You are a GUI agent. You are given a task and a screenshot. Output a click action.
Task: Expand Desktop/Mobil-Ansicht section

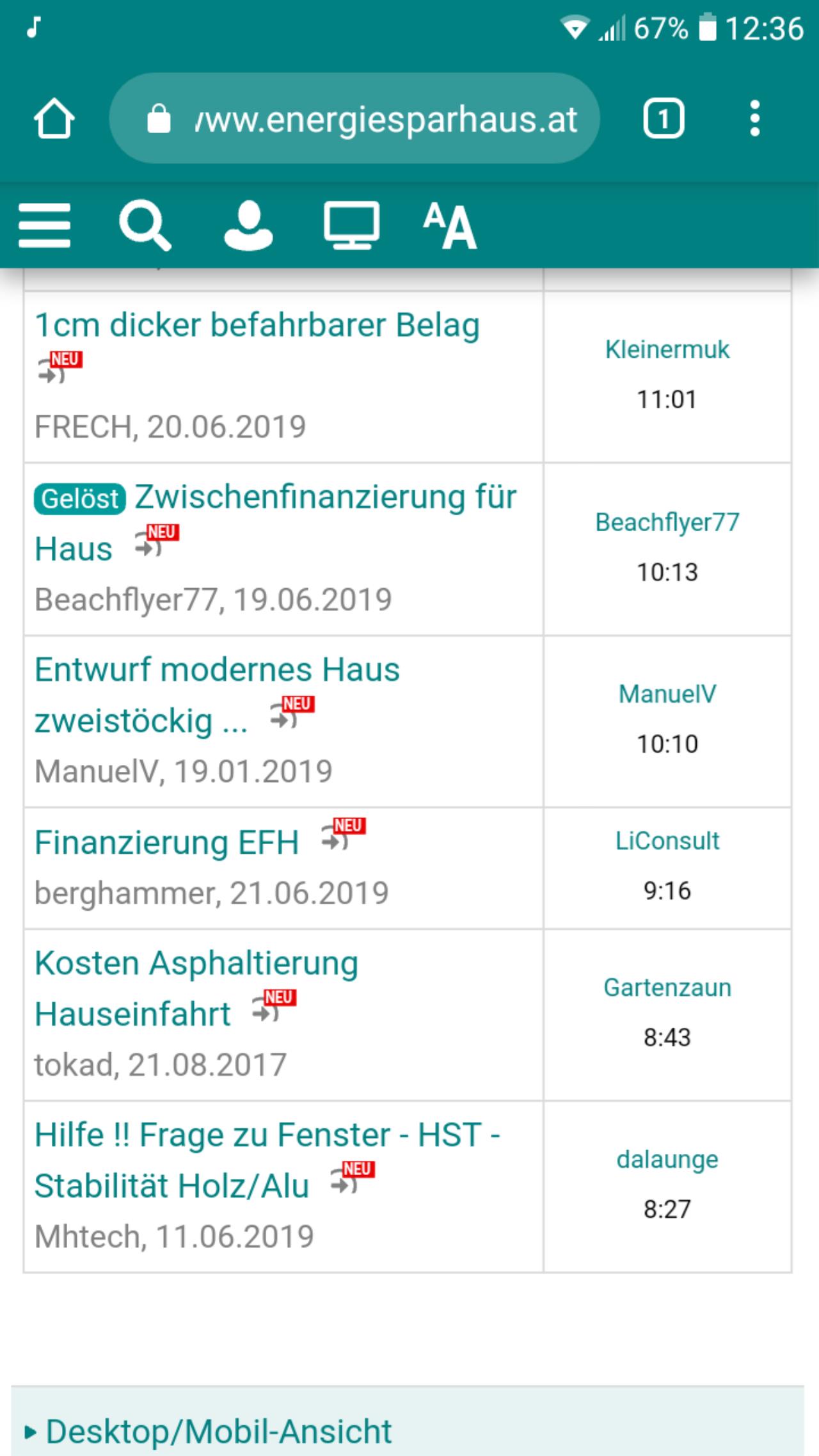coord(209,1432)
